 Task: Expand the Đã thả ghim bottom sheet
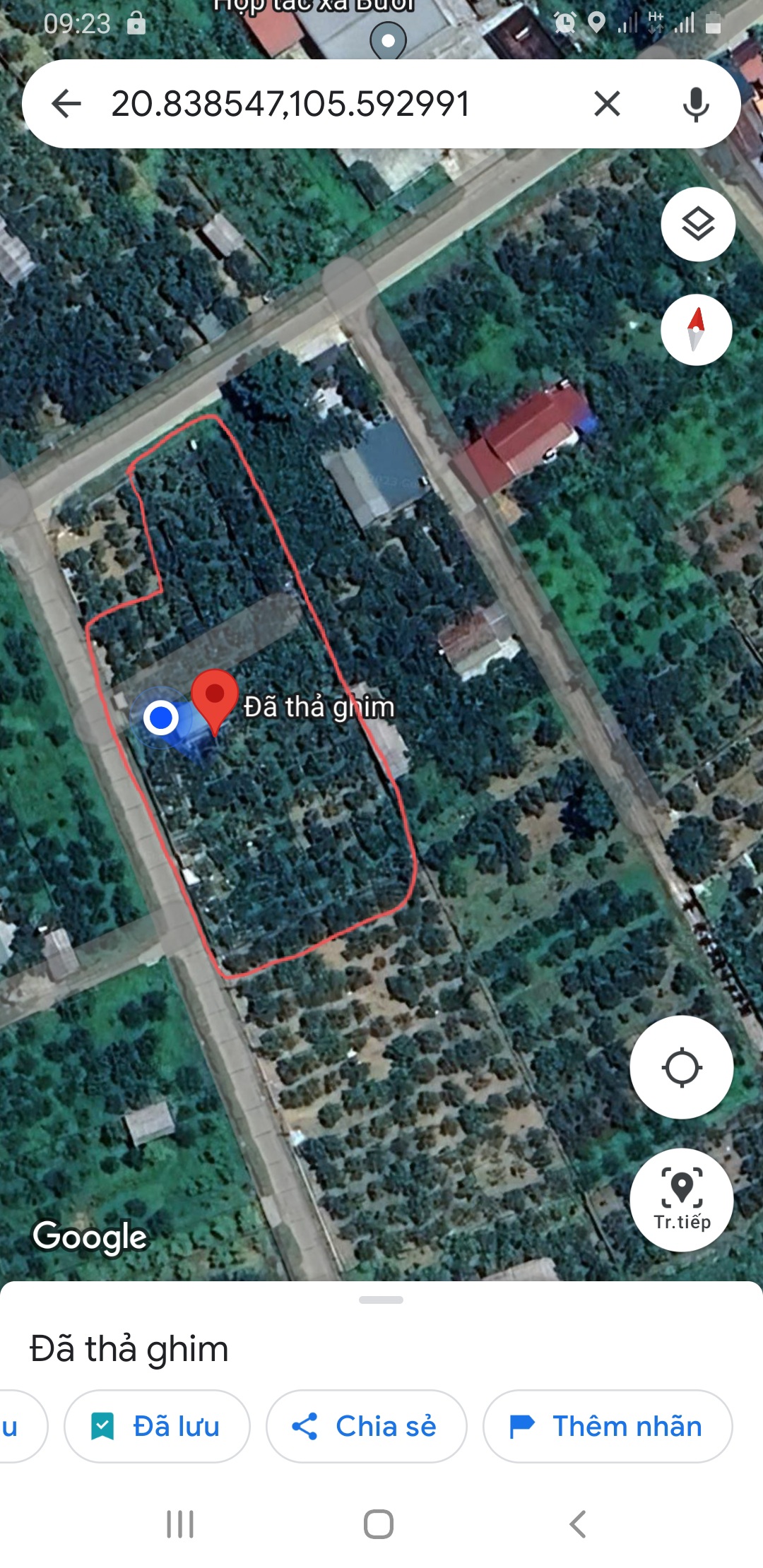pos(381,1300)
